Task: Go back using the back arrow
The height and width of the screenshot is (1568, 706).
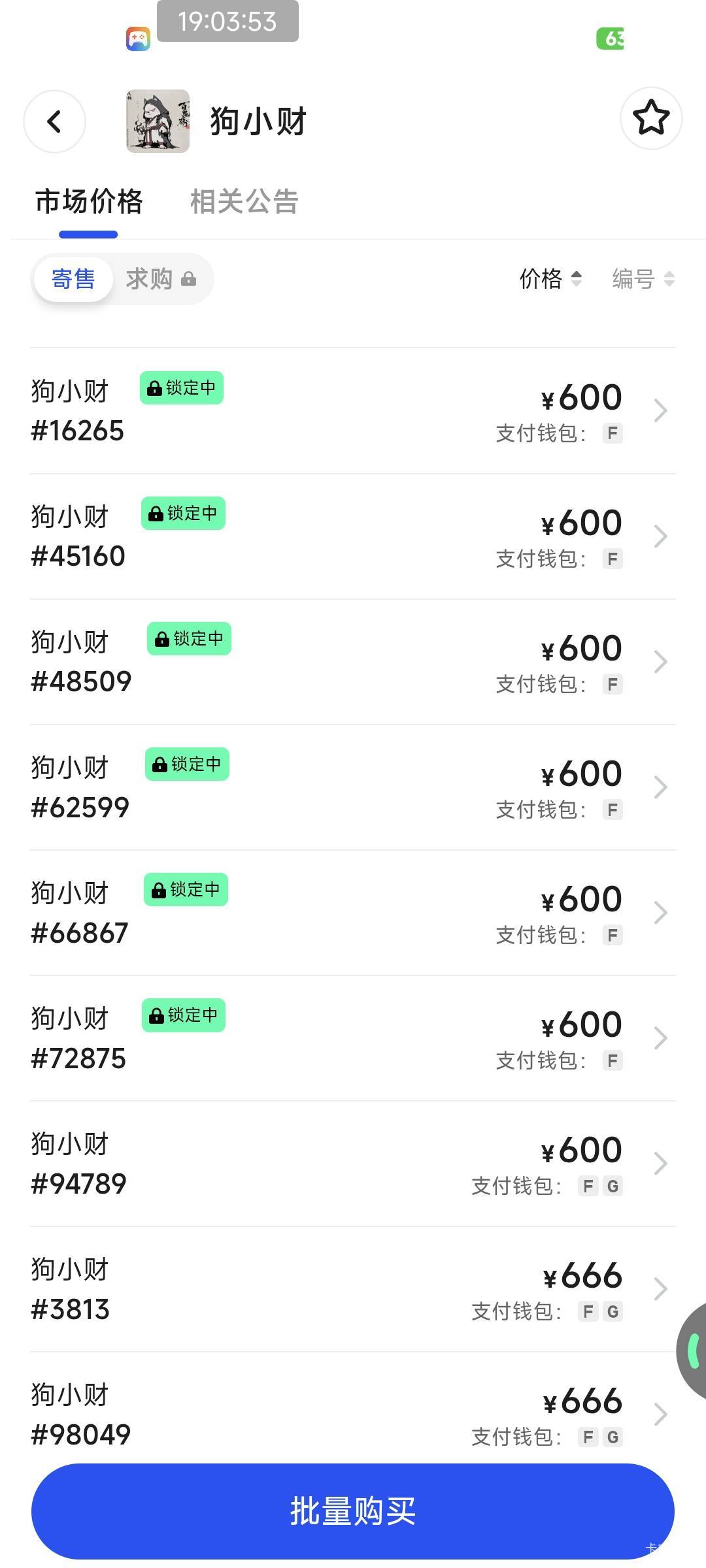Action: [x=55, y=122]
